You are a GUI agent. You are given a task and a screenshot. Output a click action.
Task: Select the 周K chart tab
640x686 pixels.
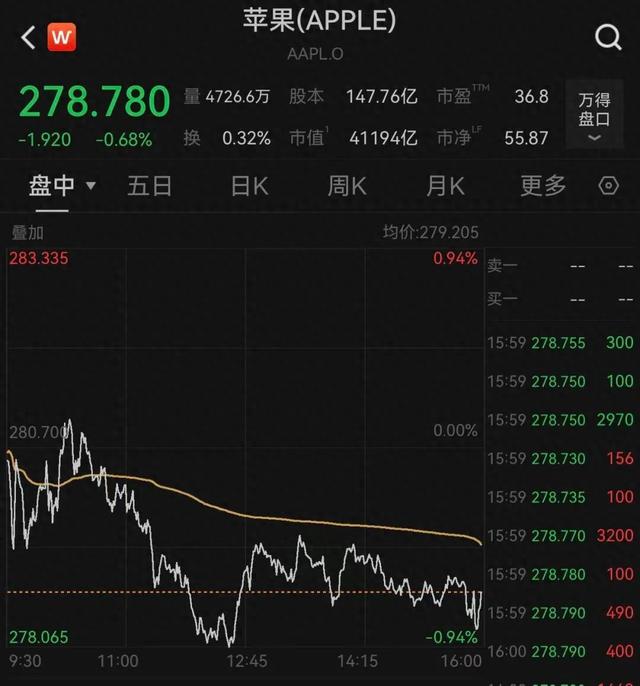346,186
